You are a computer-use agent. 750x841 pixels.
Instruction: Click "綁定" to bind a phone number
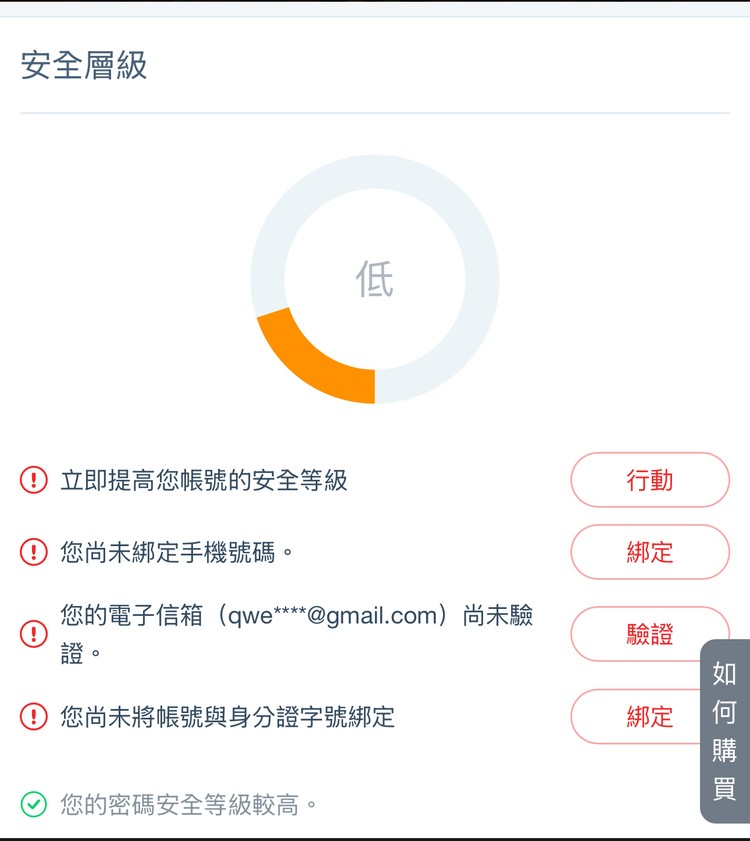[650, 552]
